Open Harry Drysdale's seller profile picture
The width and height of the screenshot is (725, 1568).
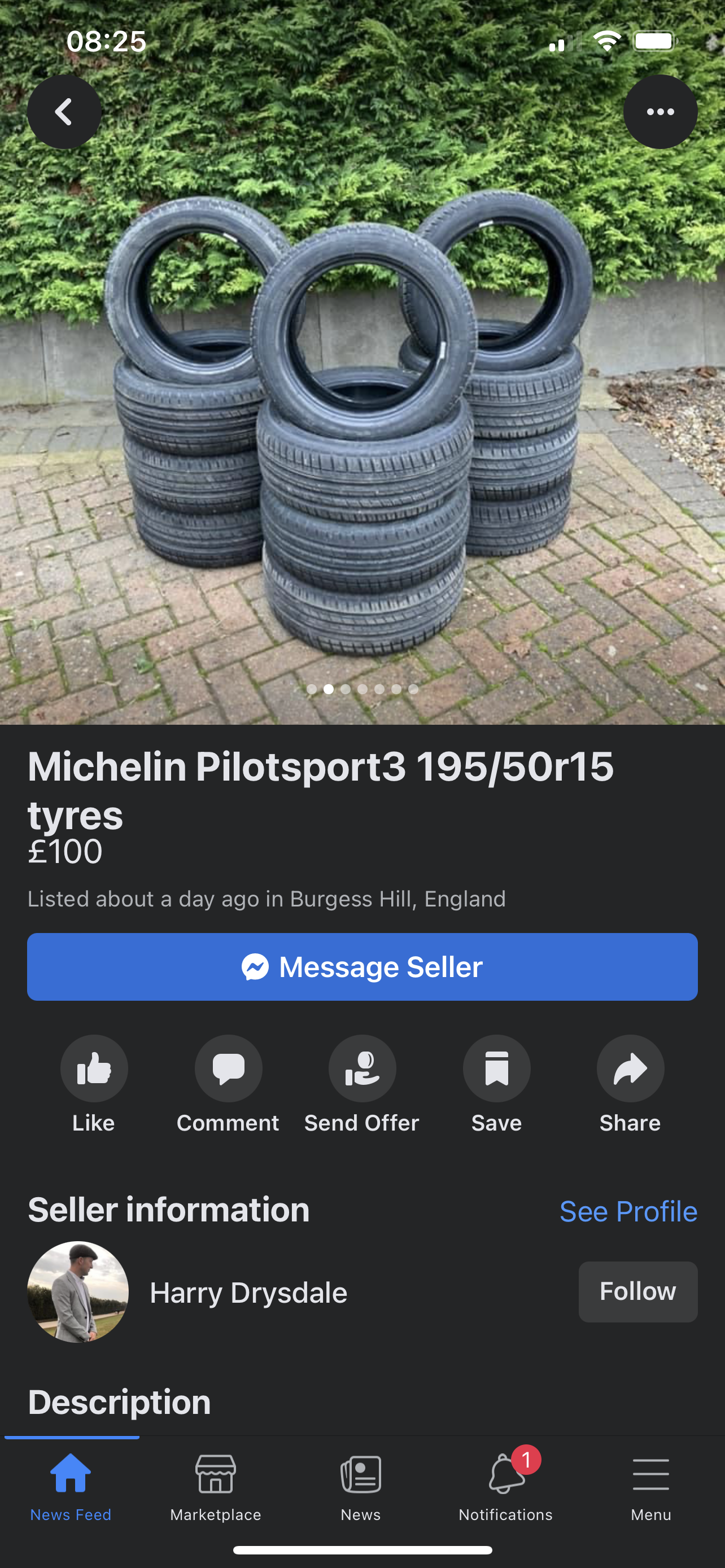click(78, 1291)
